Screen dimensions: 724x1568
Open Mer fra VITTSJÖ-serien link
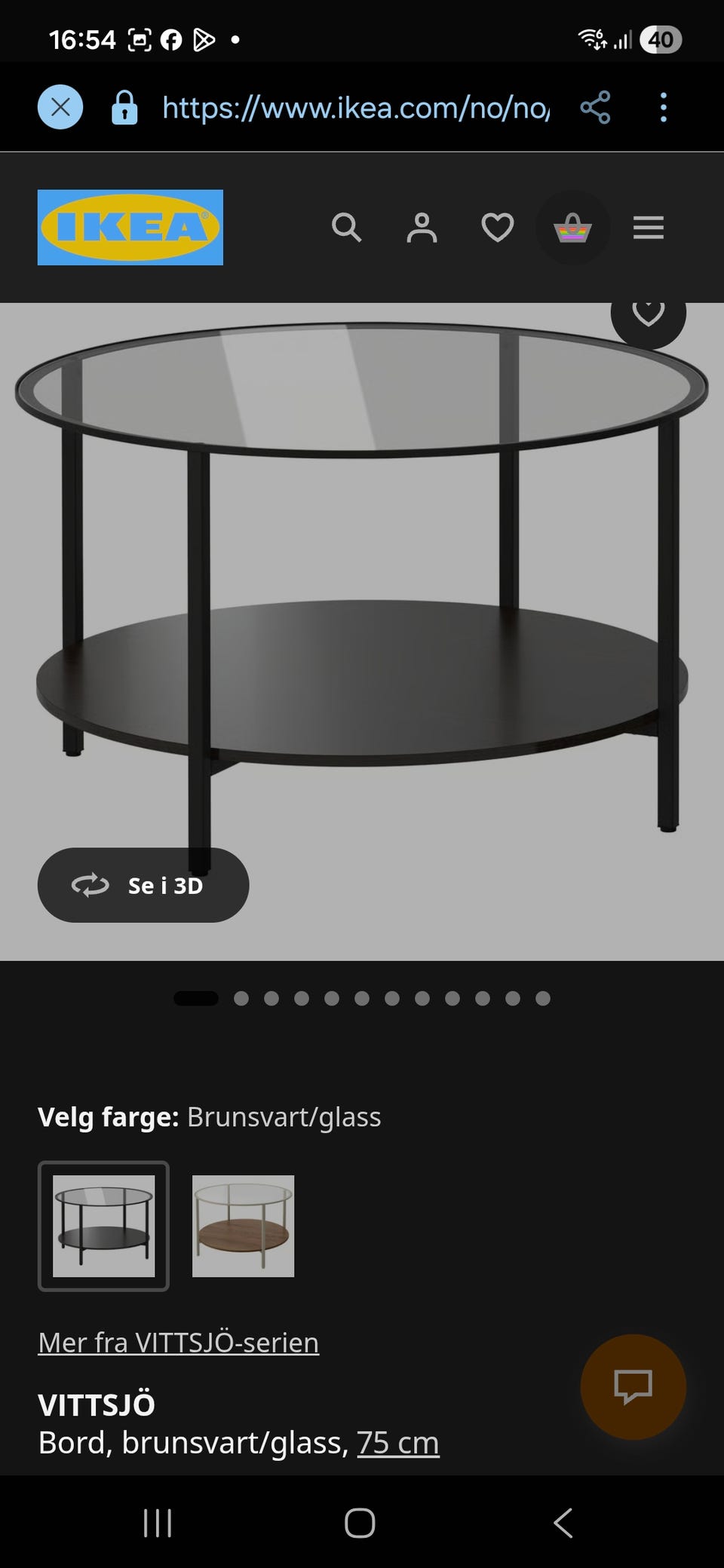(178, 1343)
